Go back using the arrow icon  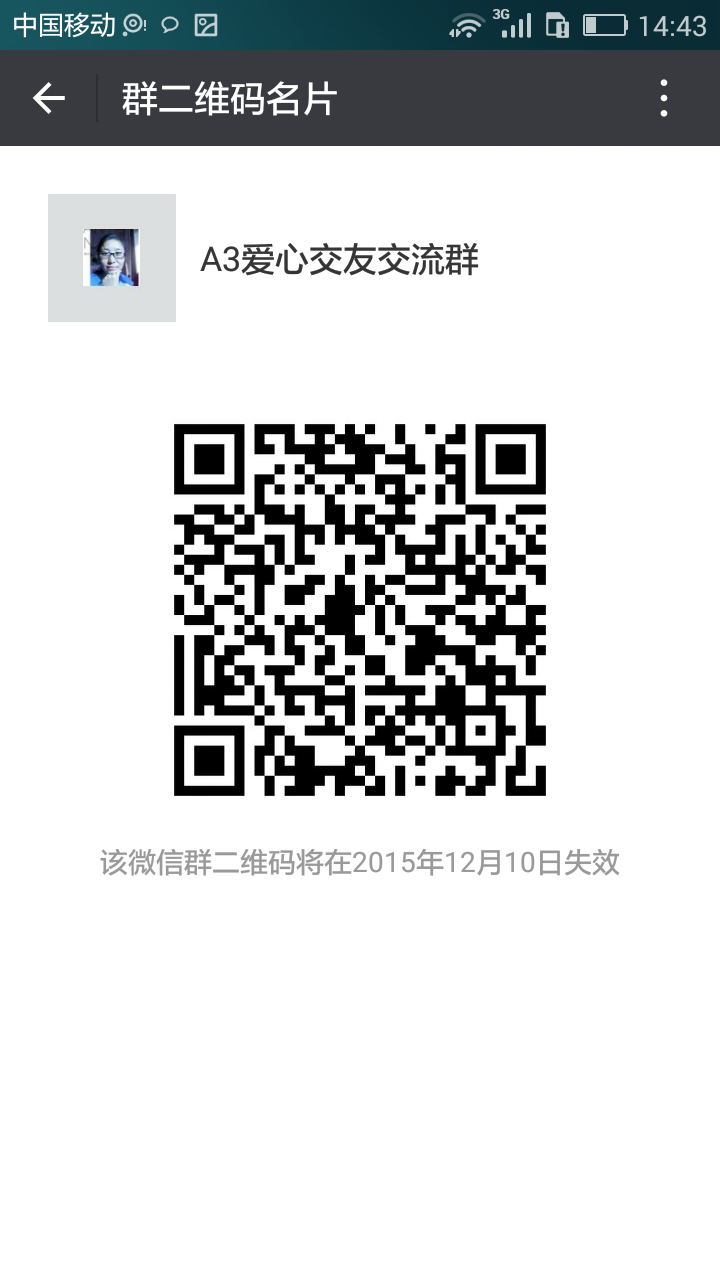(x=48, y=98)
